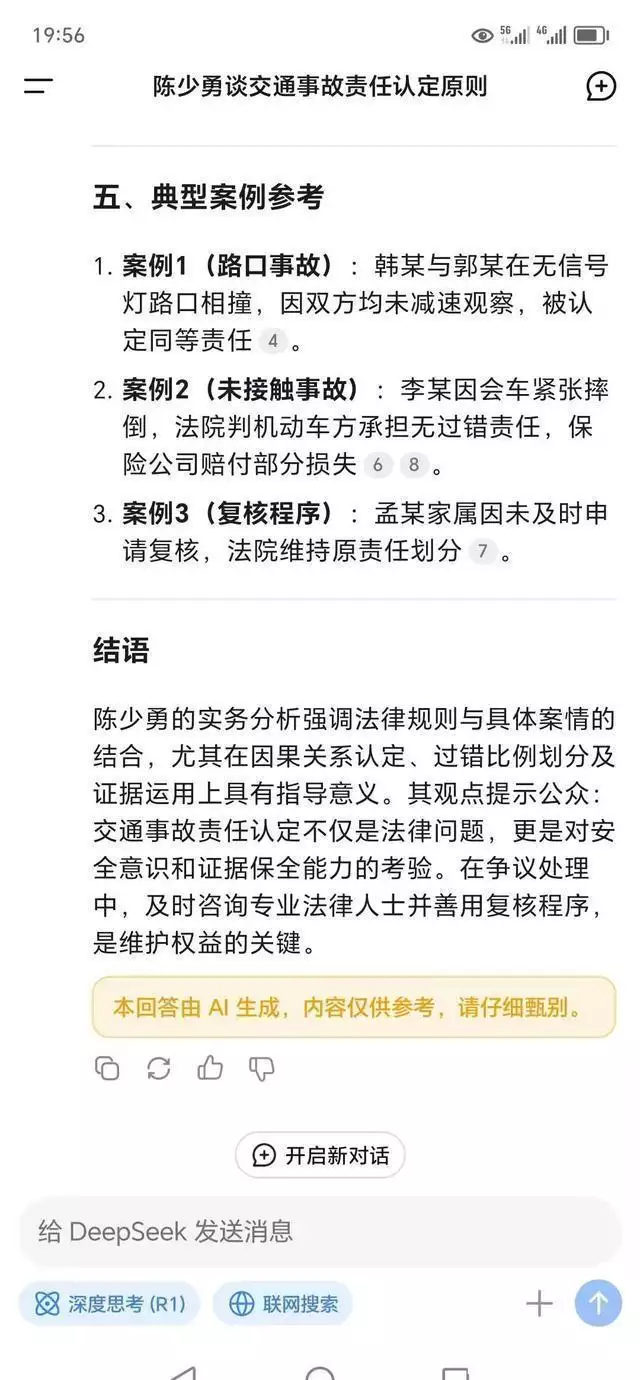Image resolution: width=640 pixels, height=1380 pixels.
Task: Focus the 给 DeepSeek 发送消息 input field
Action: tap(320, 1231)
